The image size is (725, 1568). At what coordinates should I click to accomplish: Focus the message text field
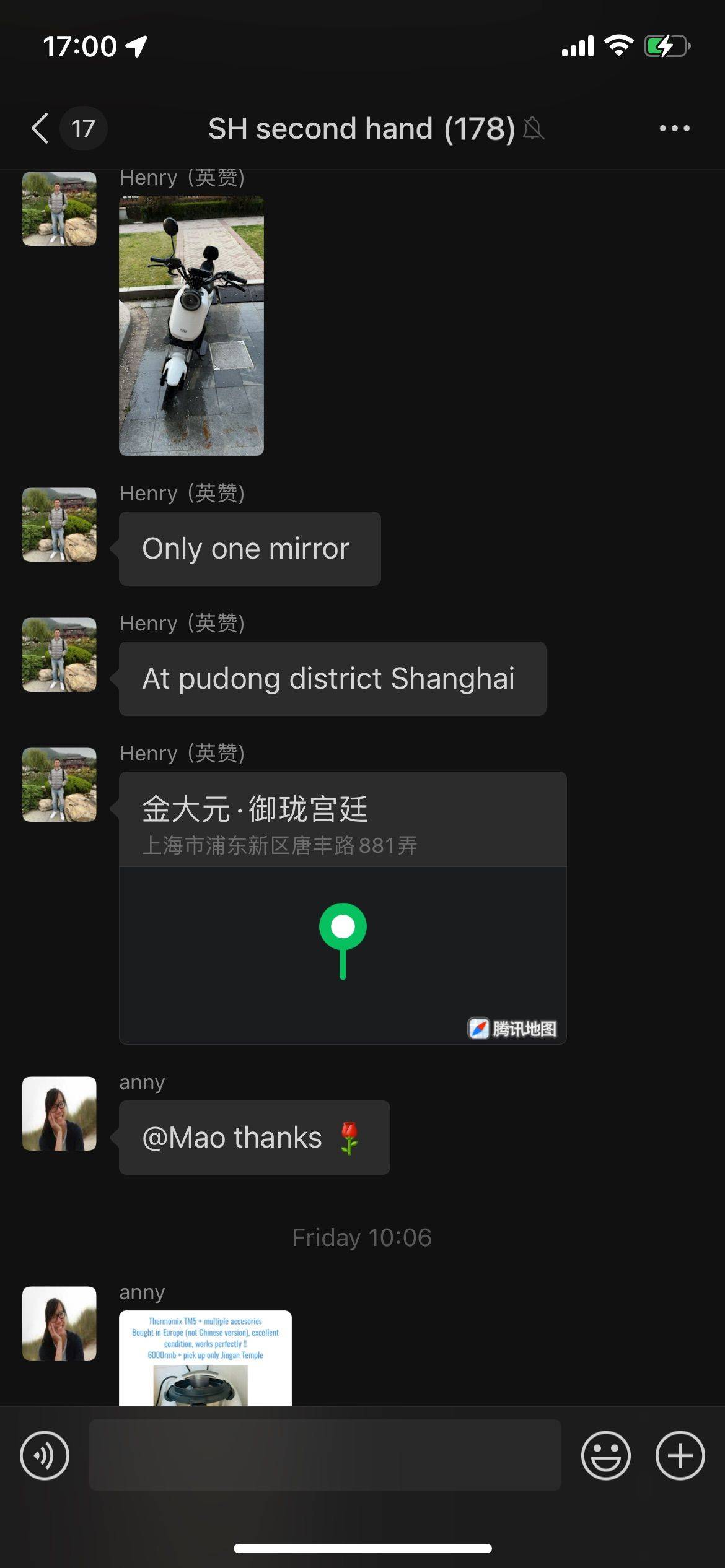325,1455
